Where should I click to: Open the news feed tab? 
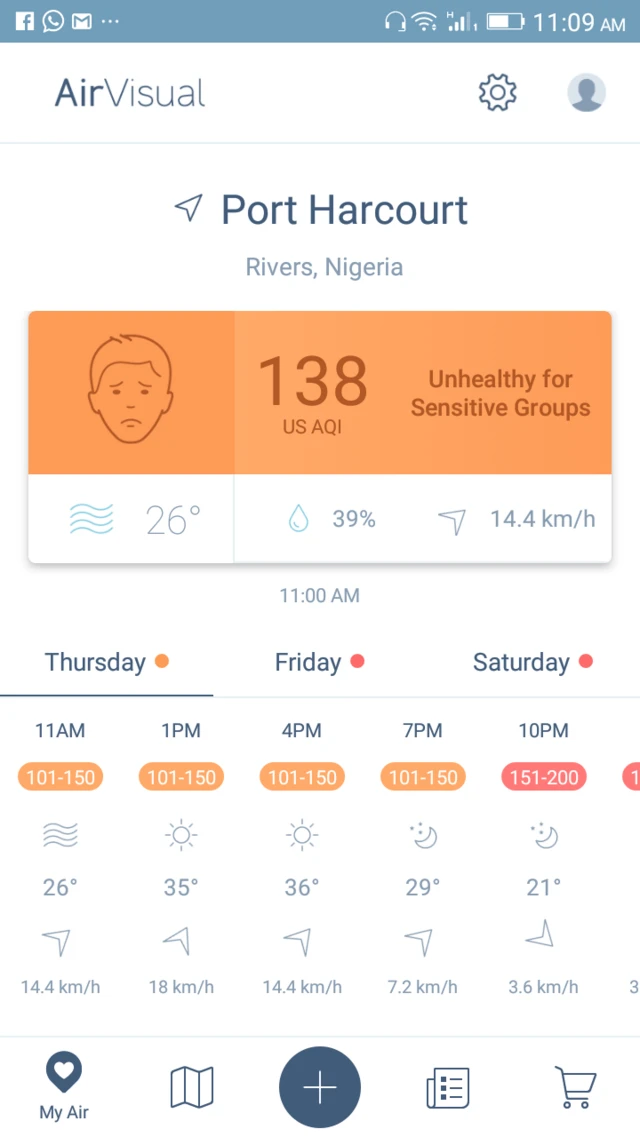point(447,1086)
